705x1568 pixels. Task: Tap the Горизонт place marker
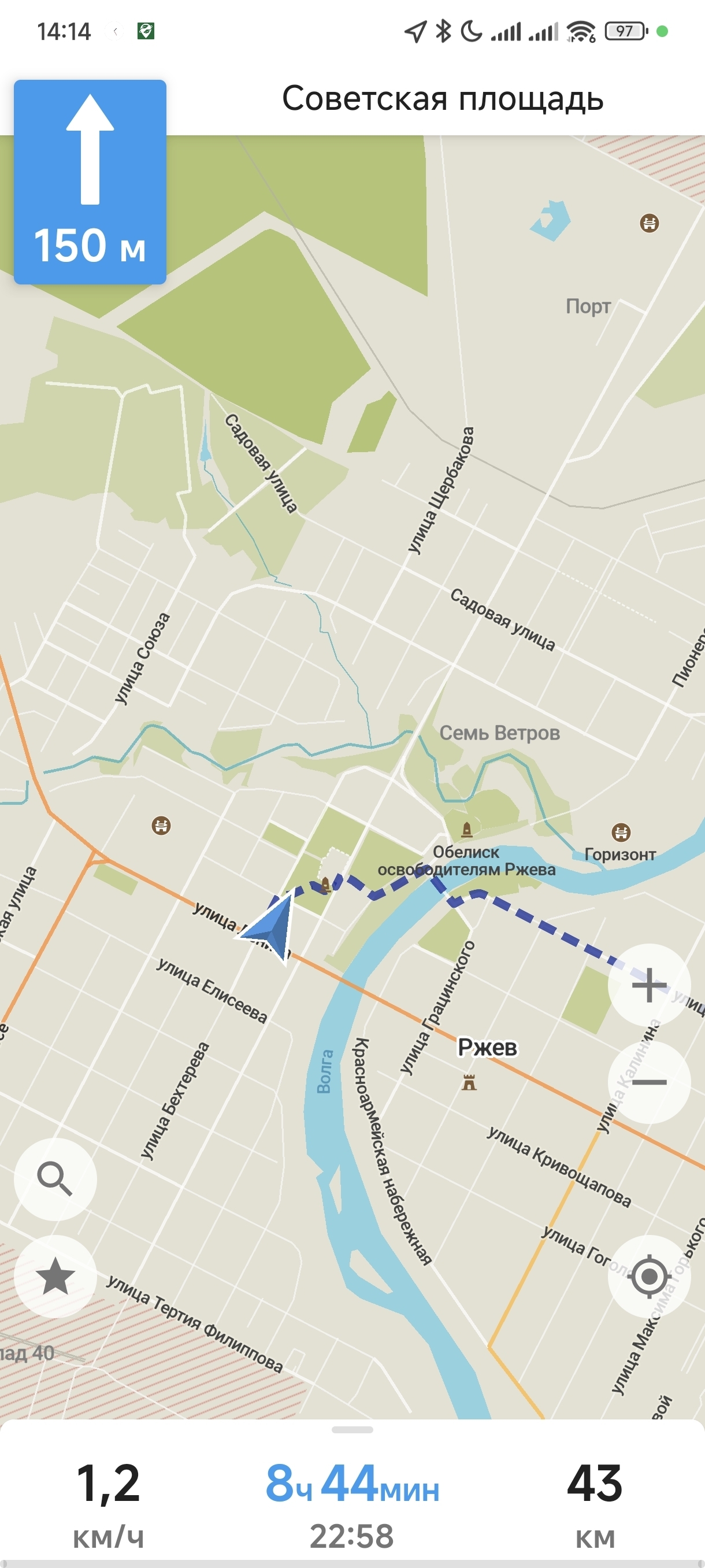[621, 831]
